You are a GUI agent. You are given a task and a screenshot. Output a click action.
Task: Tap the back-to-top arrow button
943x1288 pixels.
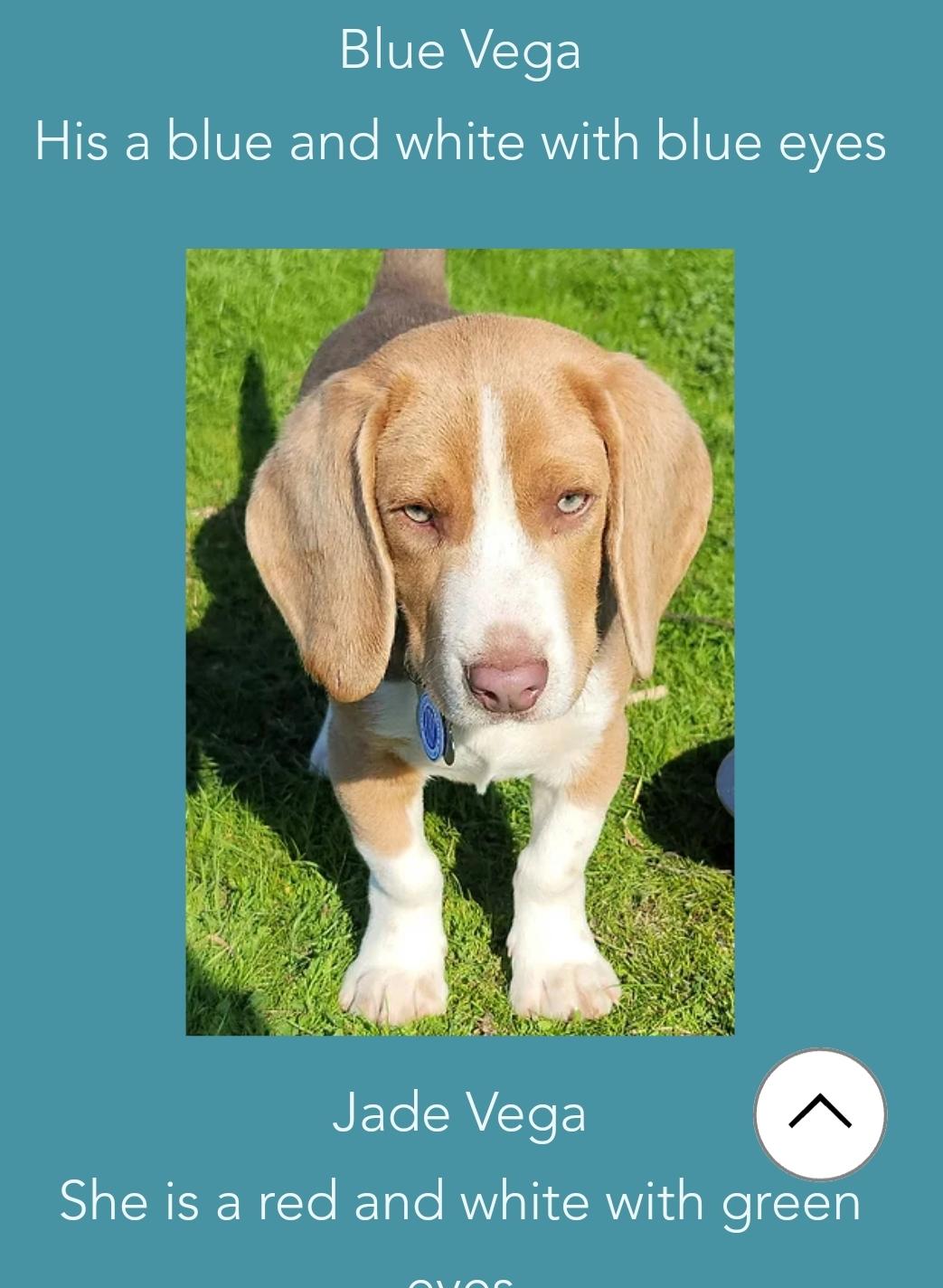pyautogui.click(x=820, y=1113)
